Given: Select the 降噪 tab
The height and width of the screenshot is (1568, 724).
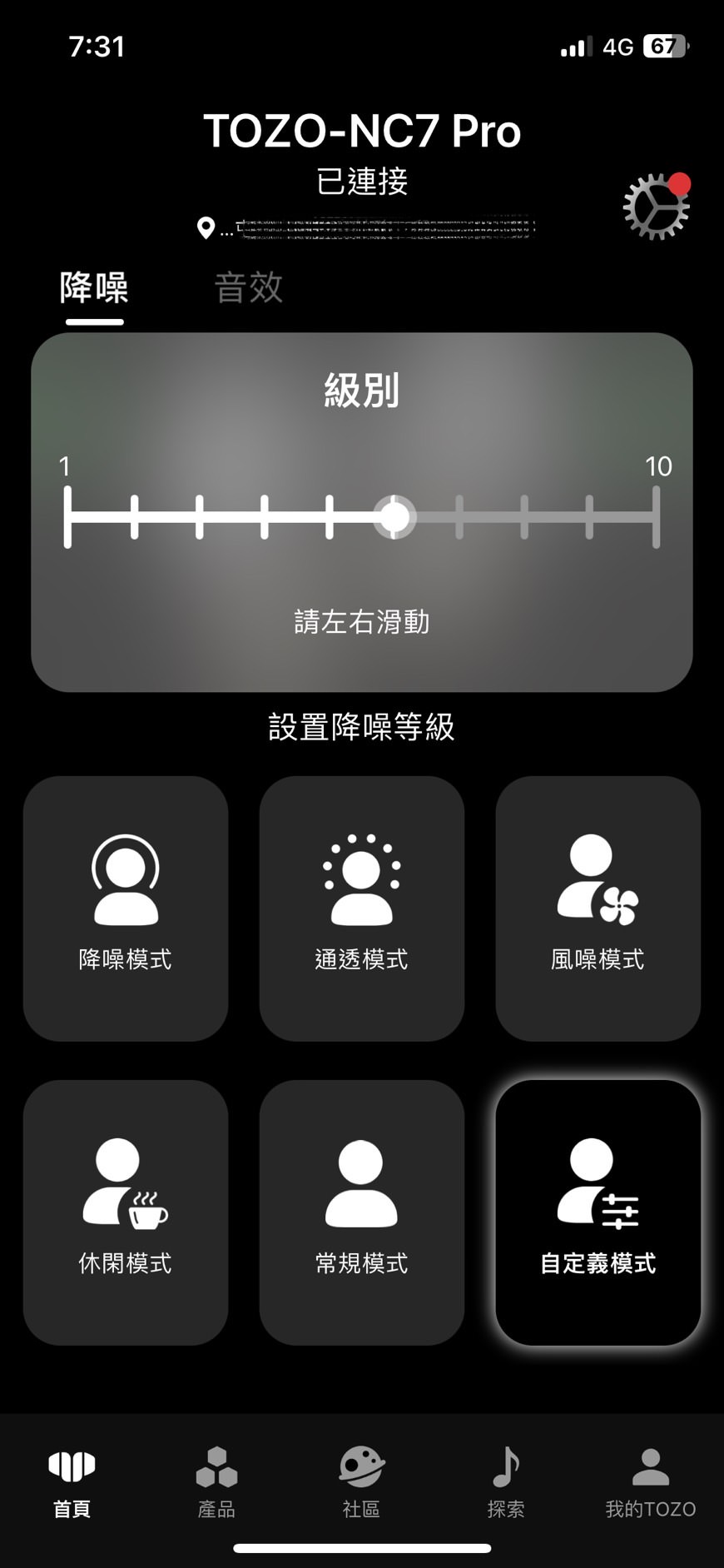Looking at the screenshot, I should (x=94, y=288).
